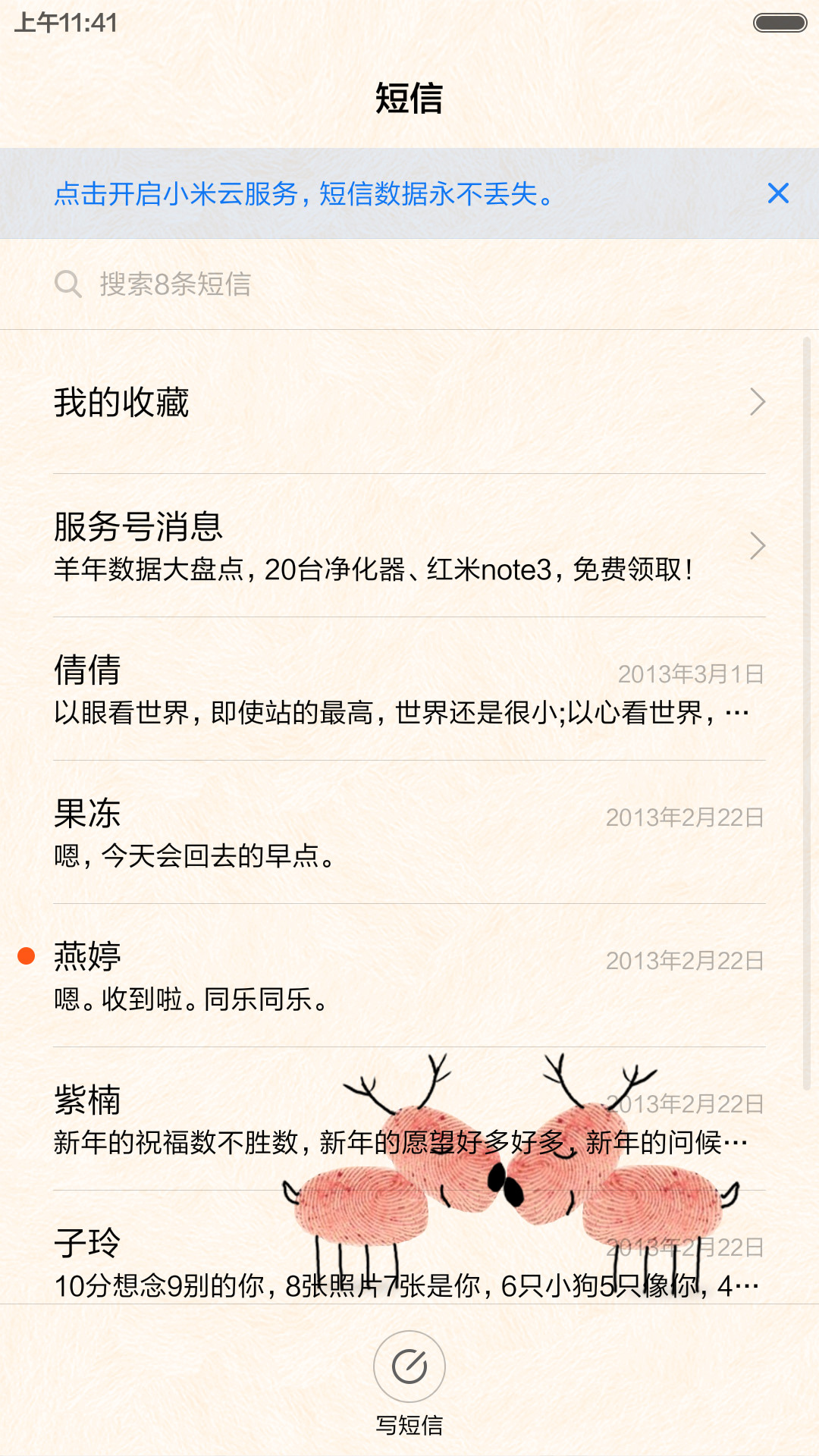This screenshot has width=819, height=1456.
Task: Tap the link to enable Mi Cloud service
Action: tap(304, 194)
